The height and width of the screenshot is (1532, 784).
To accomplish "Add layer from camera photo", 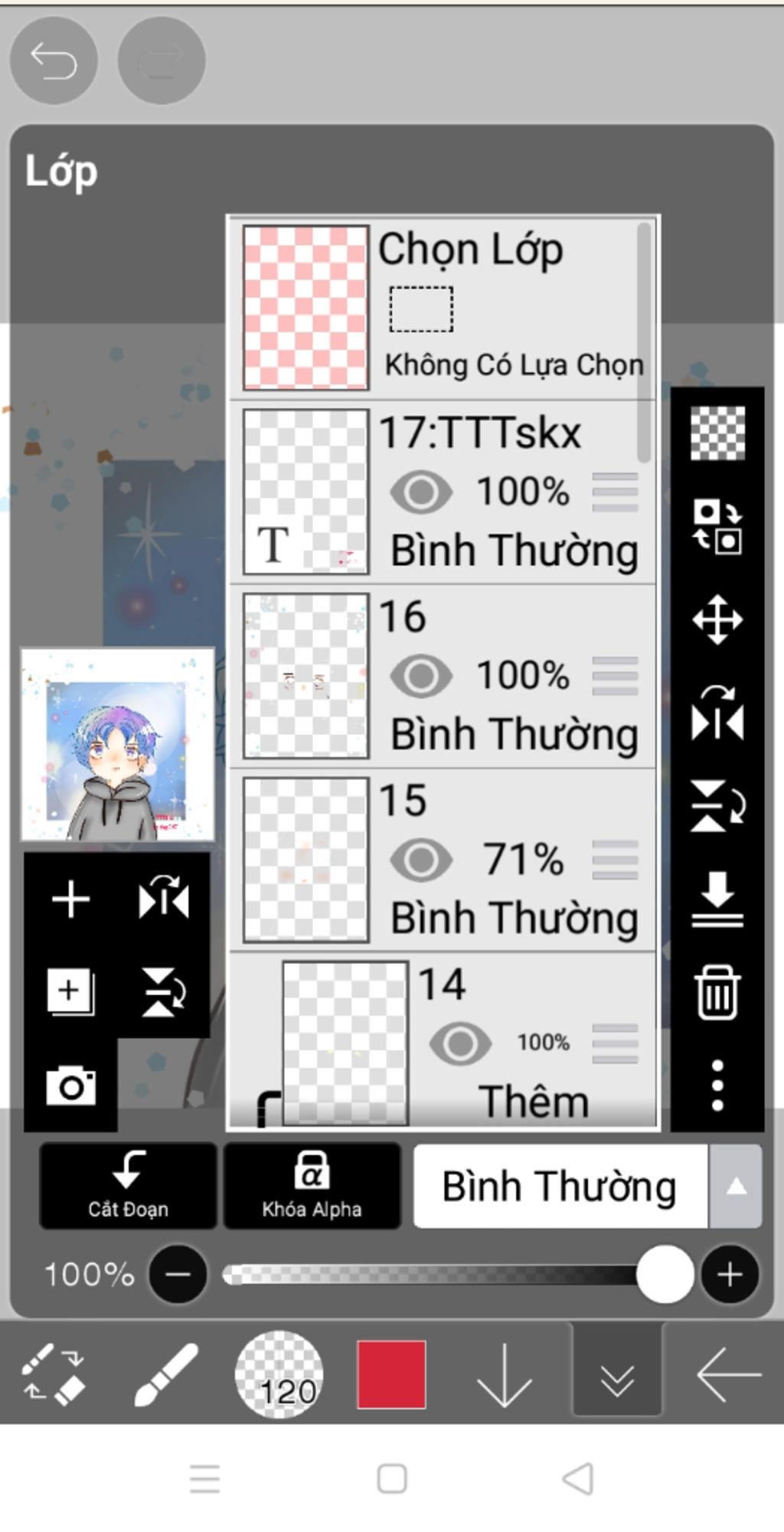I will pyautogui.click(x=70, y=1086).
